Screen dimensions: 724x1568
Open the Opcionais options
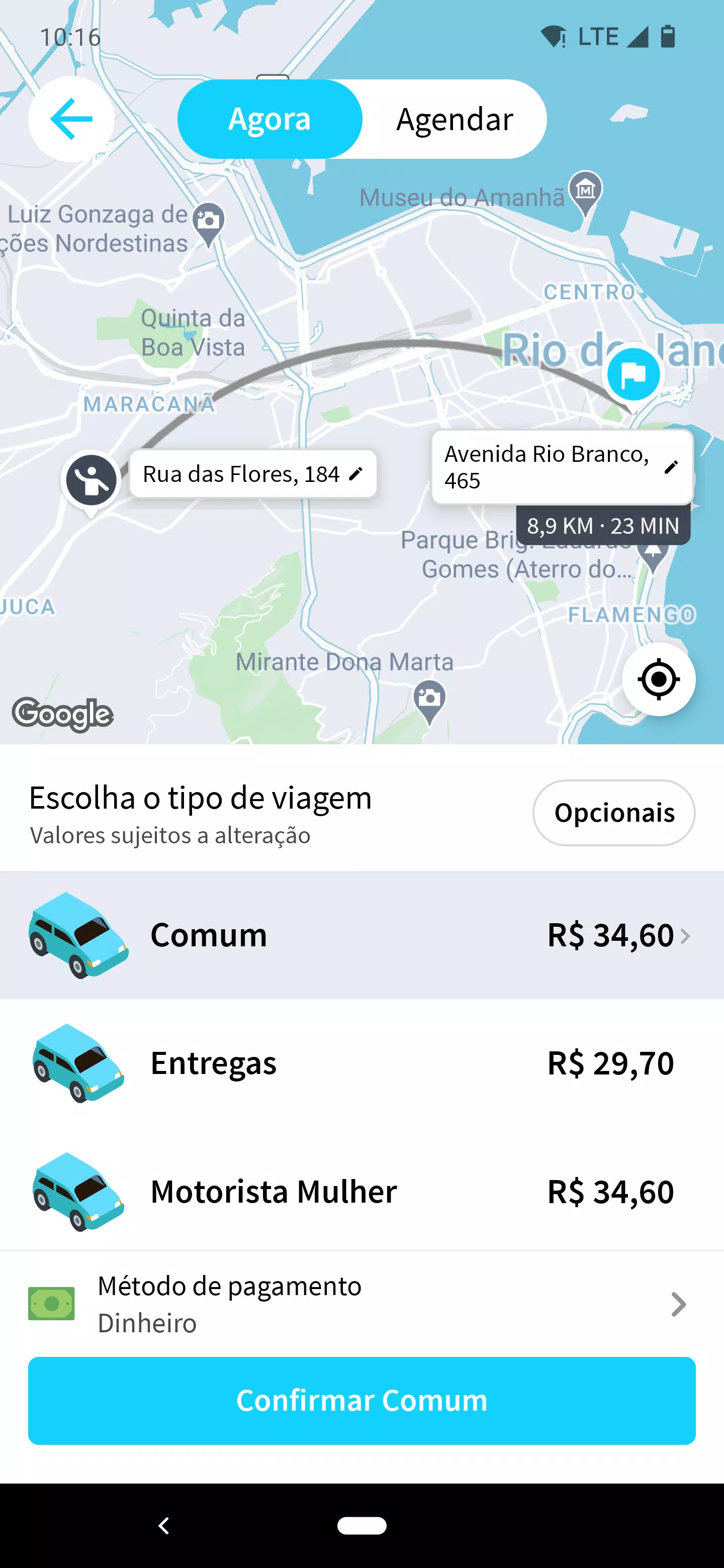point(614,813)
